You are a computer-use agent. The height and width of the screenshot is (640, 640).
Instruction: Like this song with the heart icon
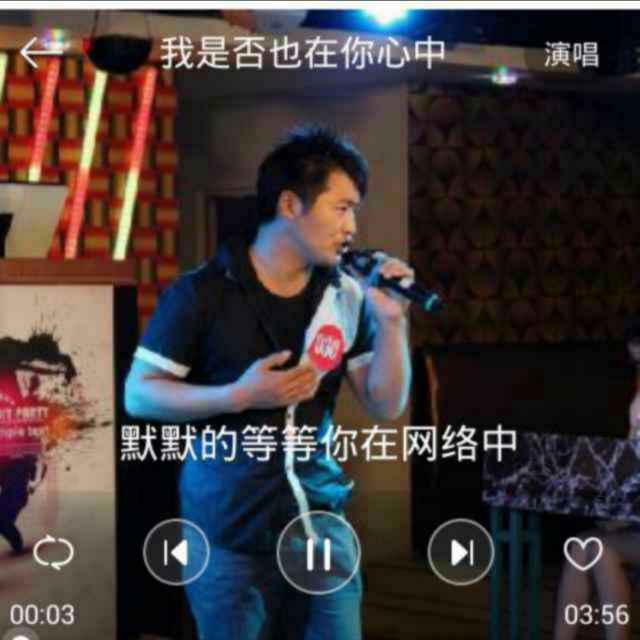(583, 553)
